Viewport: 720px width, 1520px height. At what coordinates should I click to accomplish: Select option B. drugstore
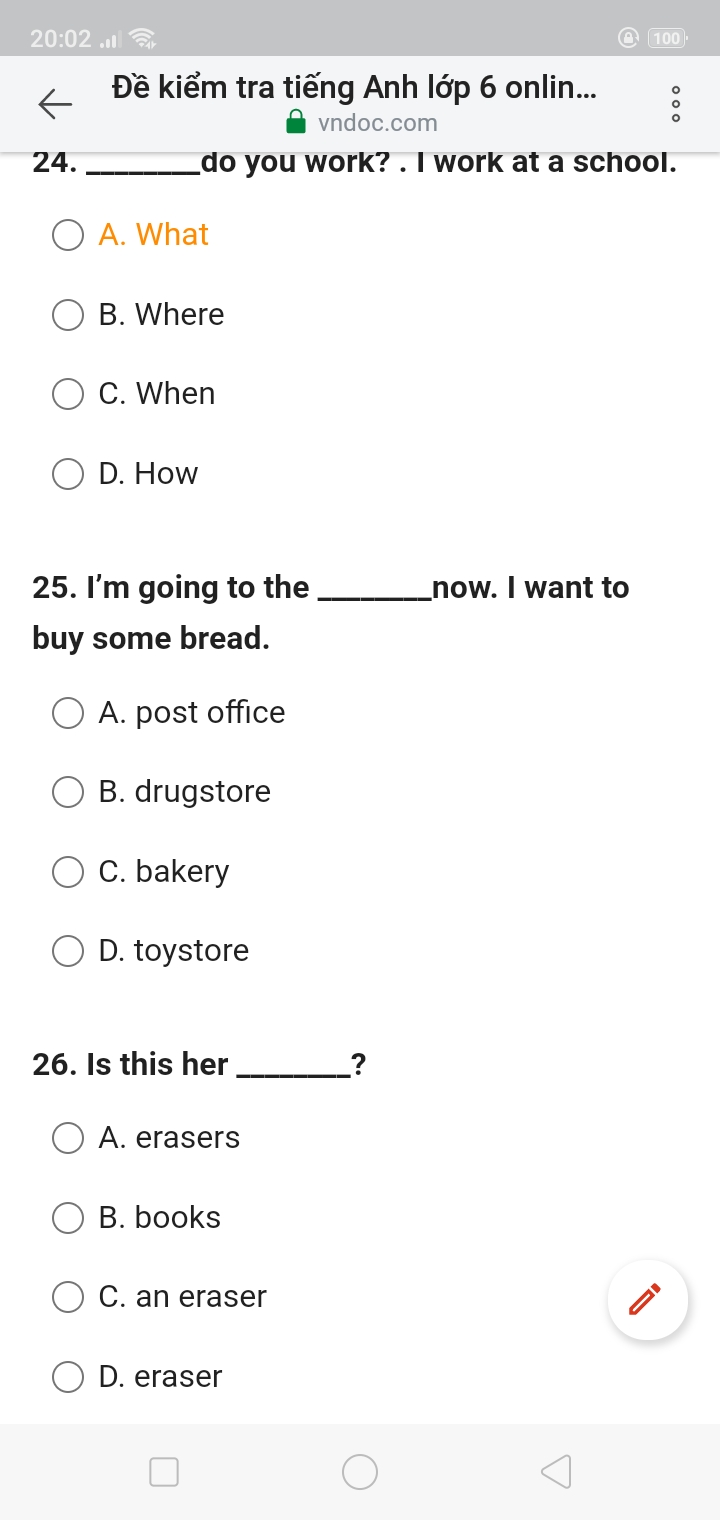point(68,792)
